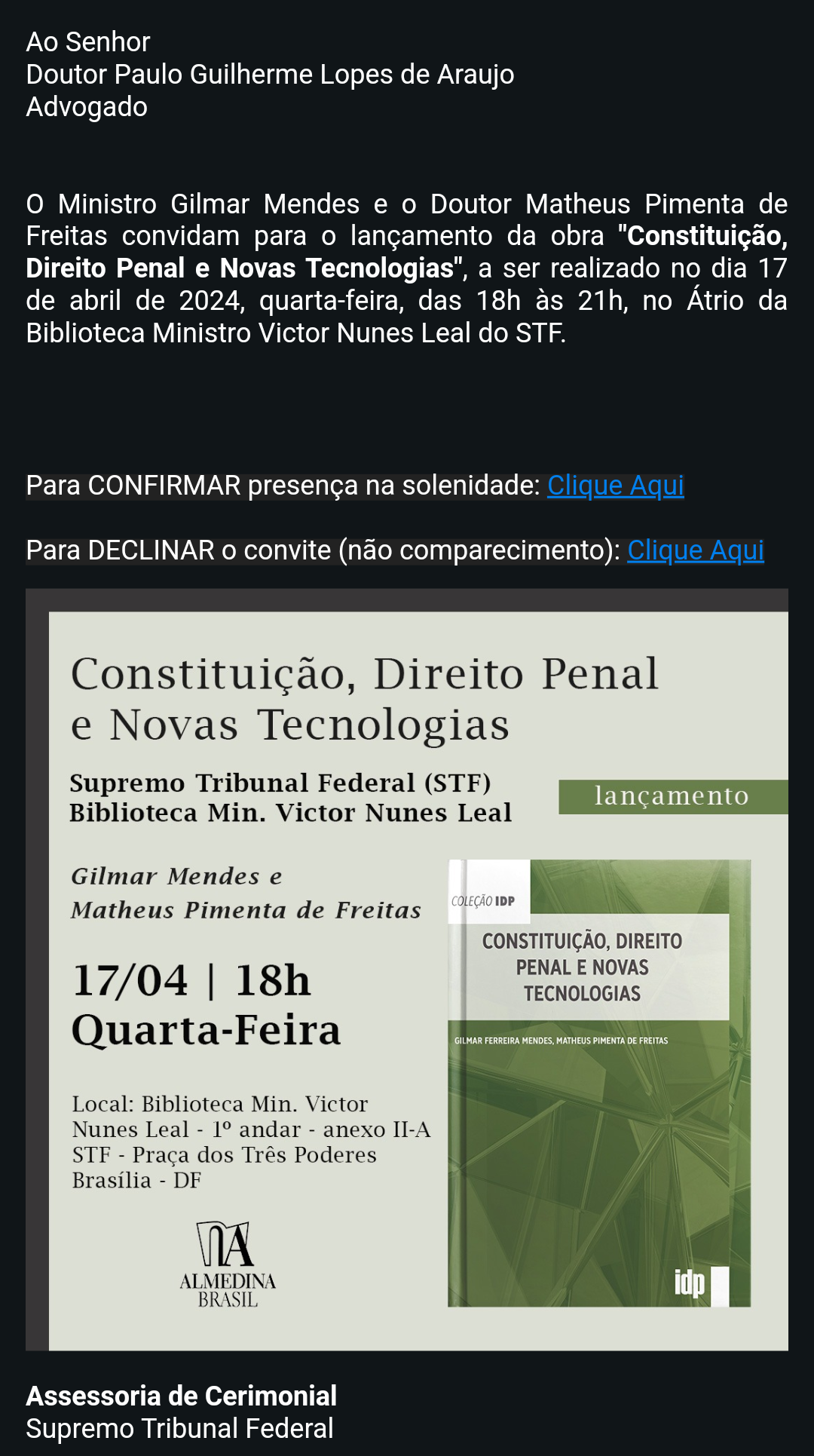The height and width of the screenshot is (1456, 814).
Task: Tap Clique Aqui to declinar o convite
Action: point(696,550)
